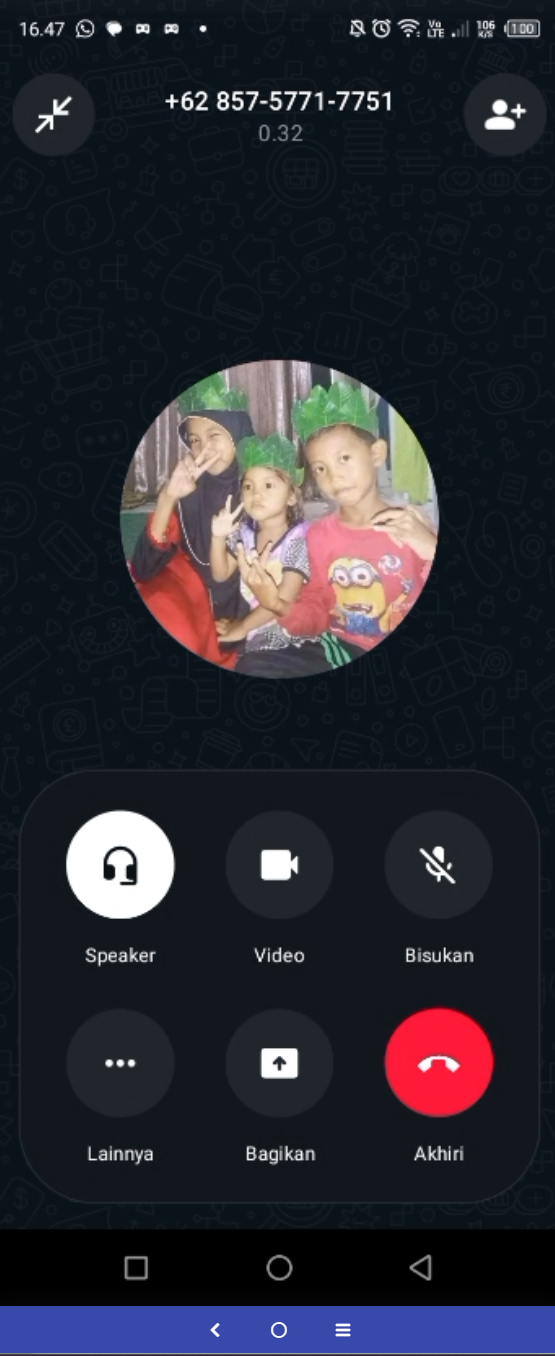The image size is (555, 1356).
Task: Go to the home screen
Action: 279,1268
